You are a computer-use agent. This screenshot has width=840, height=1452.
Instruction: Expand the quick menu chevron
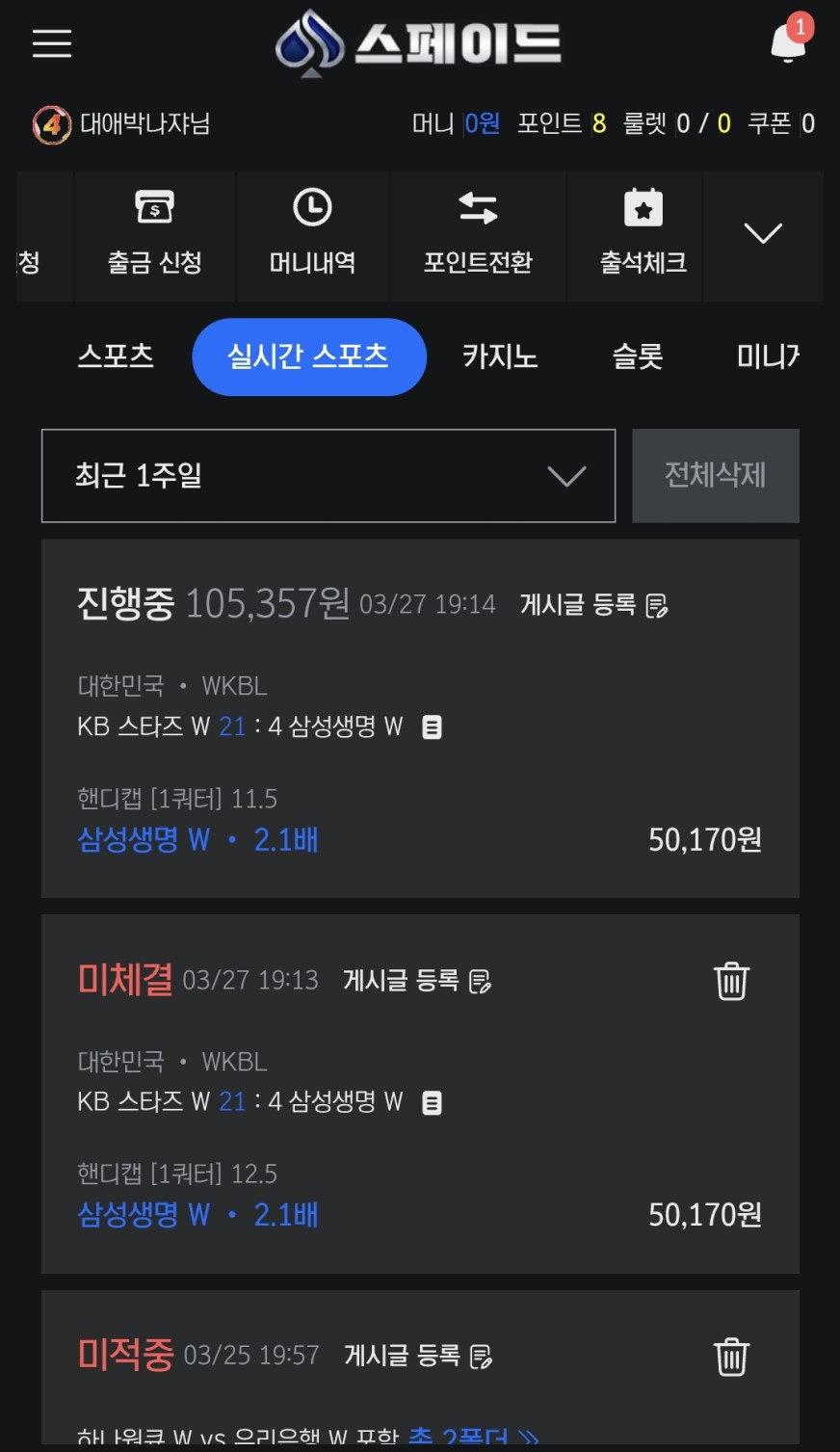763,233
